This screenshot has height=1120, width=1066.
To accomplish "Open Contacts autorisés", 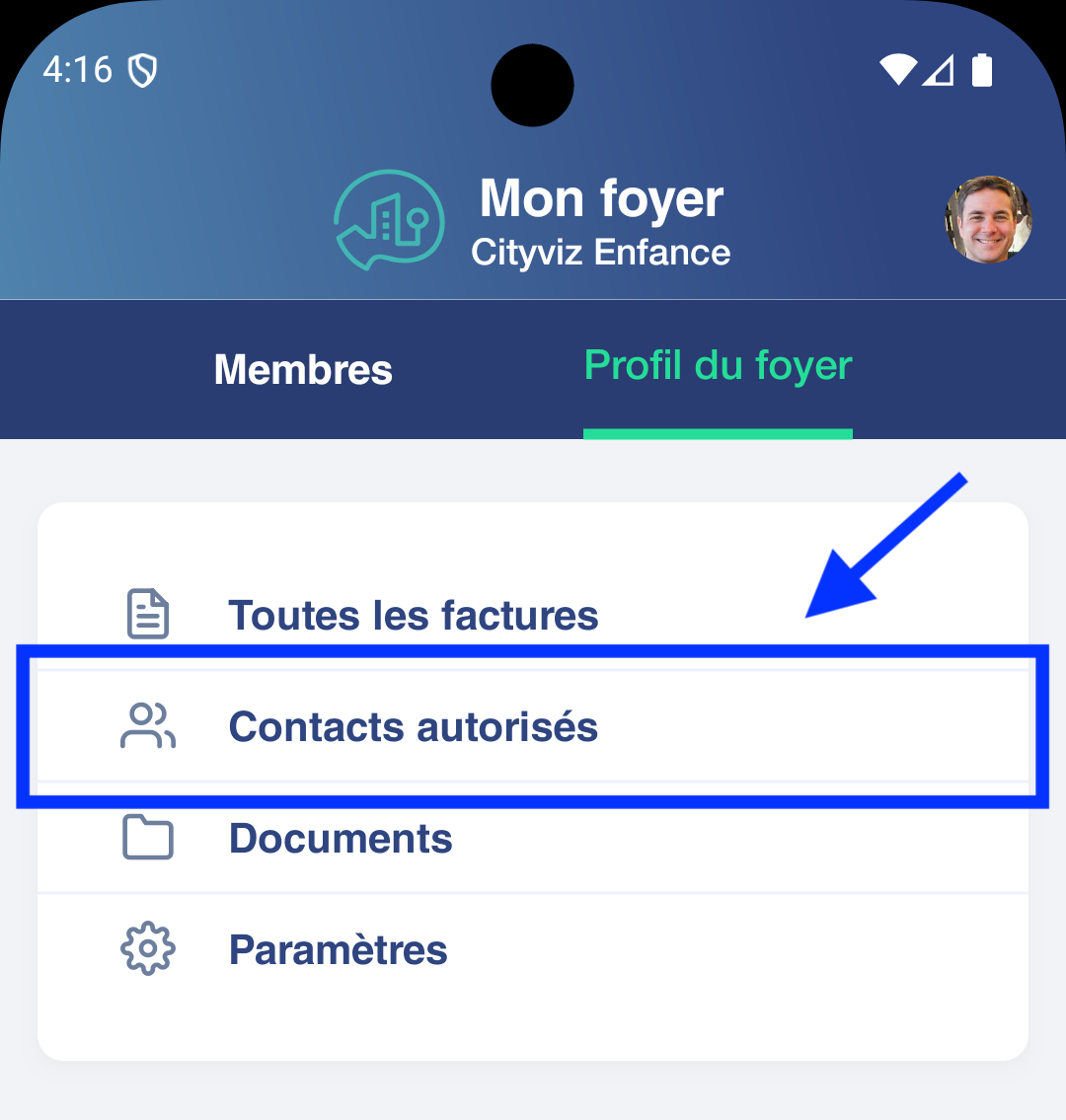I will (x=413, y=727).
